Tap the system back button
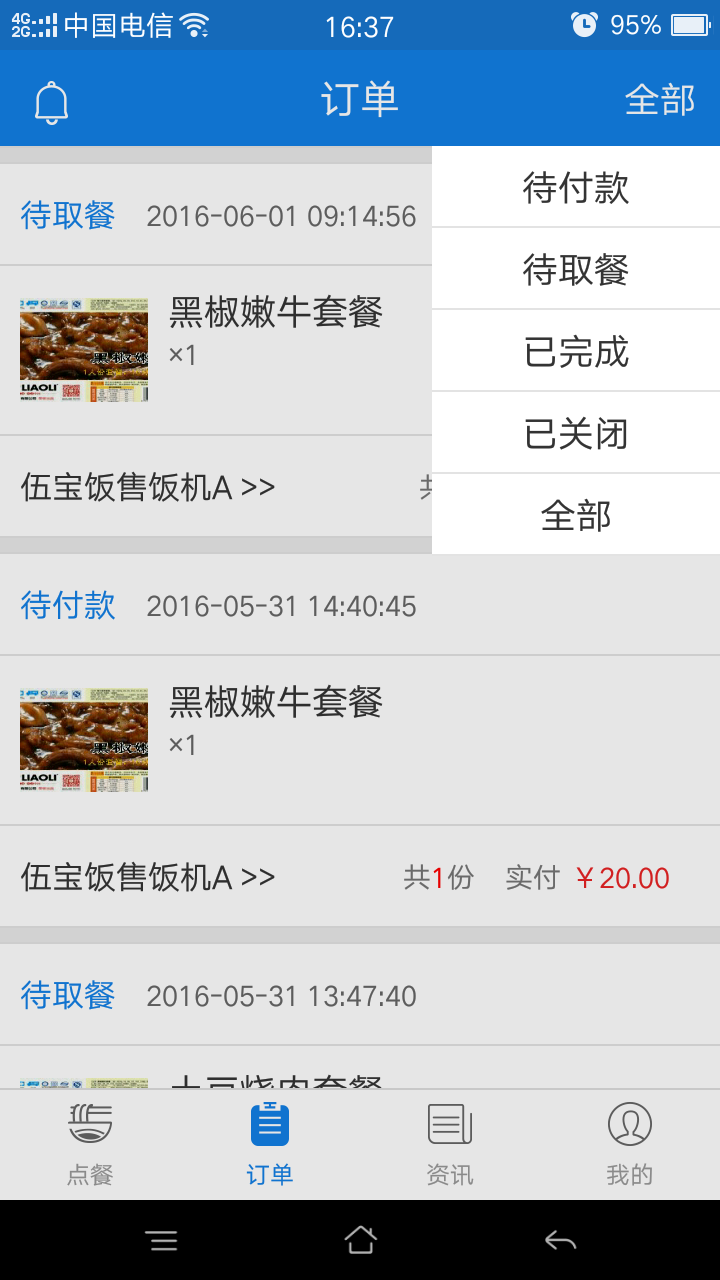Image resolution: width=720 pixels, height=1280 pixels. pos(560,1241)
